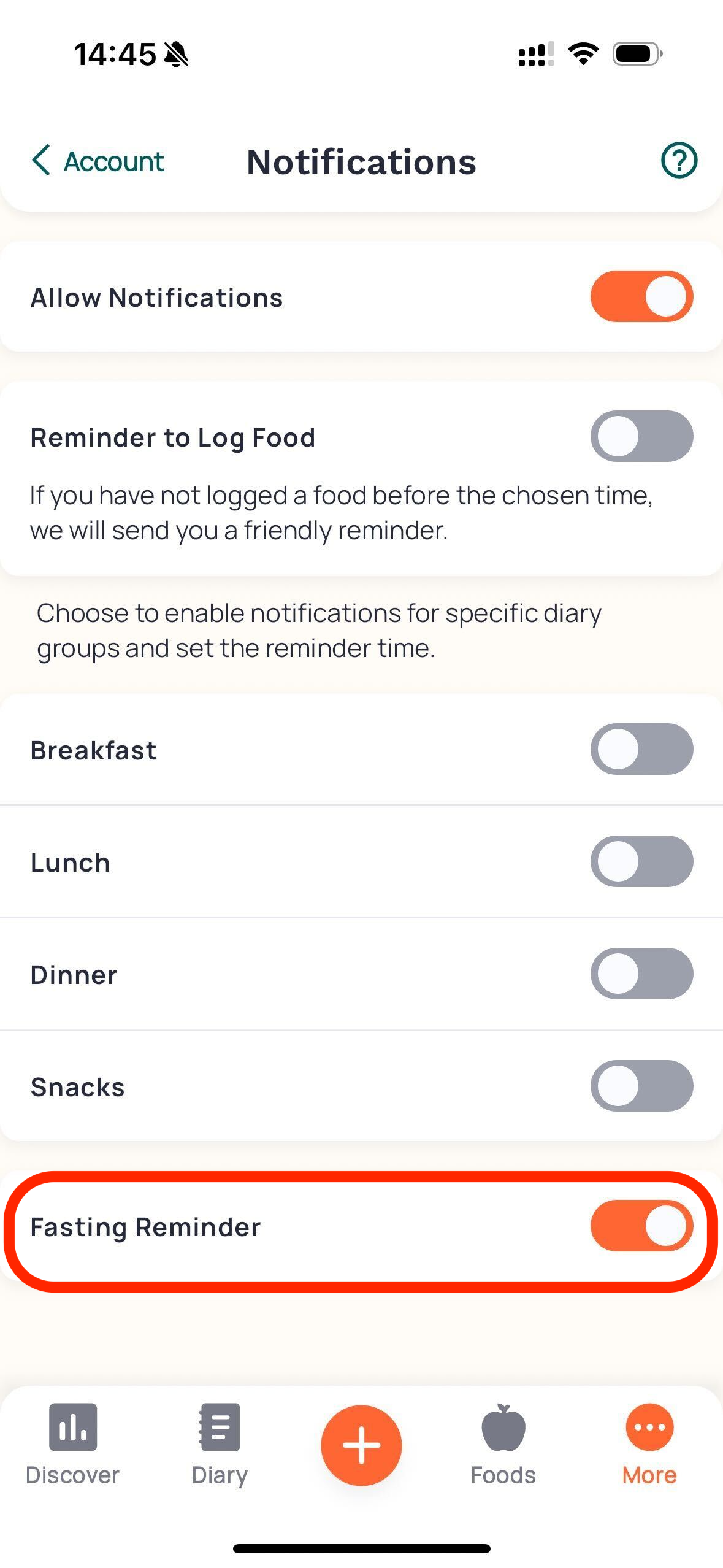The height and width of the screenshot is (1568, 723).
Task: Switch to the Discover tab
Action: coord(72,1445)
